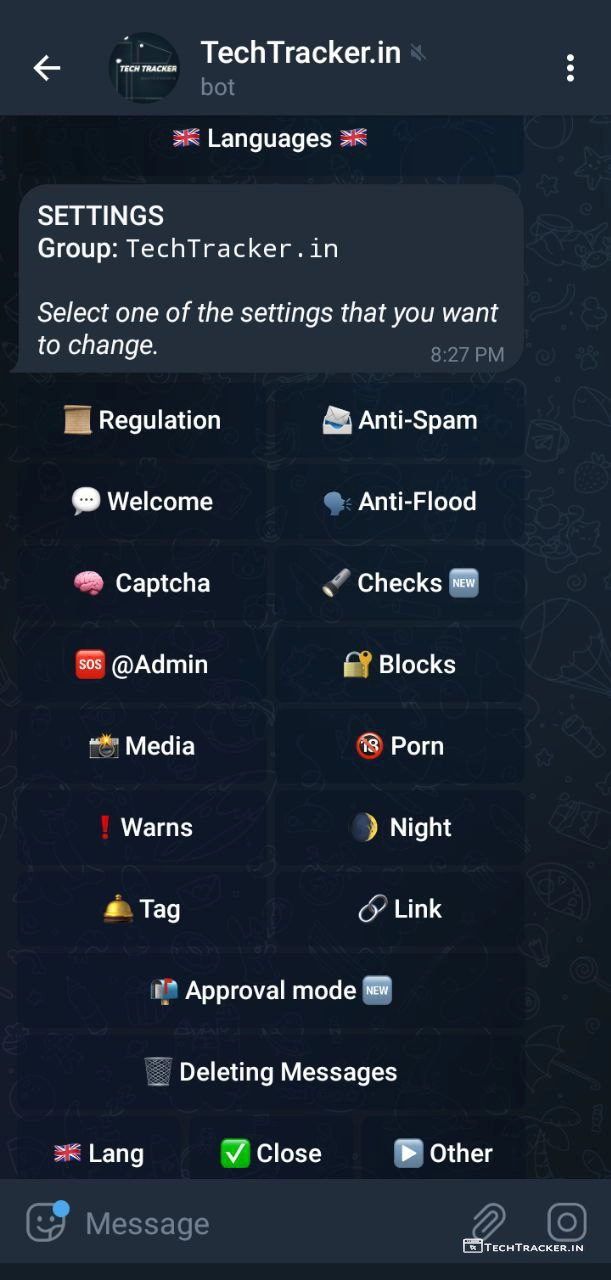Configure the Night mode setting
This screenshot has width=611, height=1280.
click(400, 828)
